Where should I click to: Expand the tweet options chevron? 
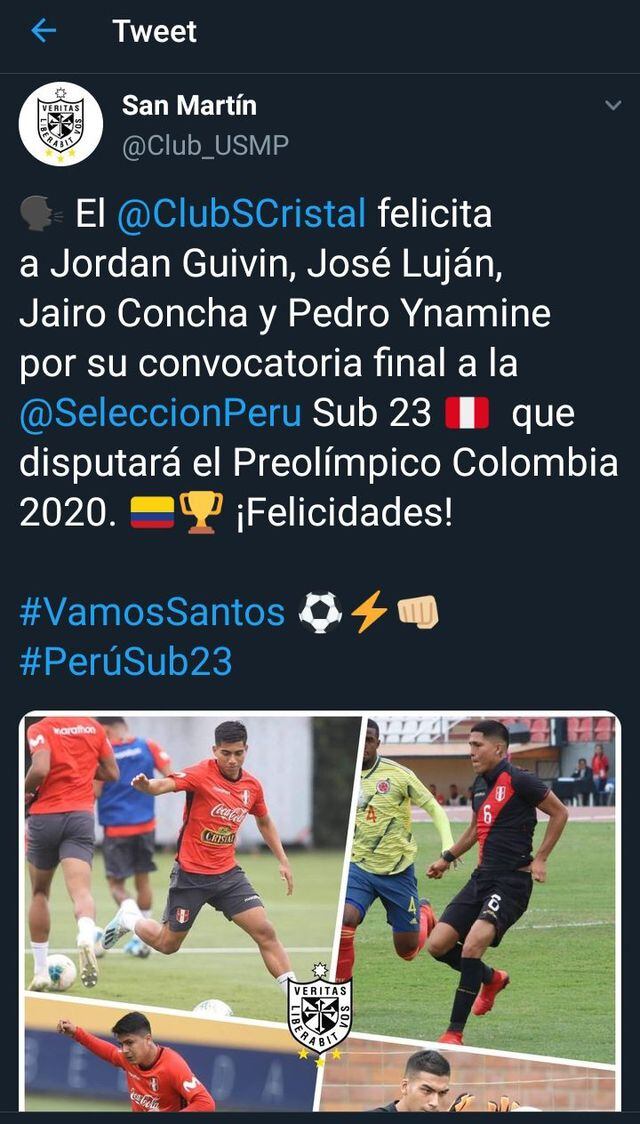point(612,106)
